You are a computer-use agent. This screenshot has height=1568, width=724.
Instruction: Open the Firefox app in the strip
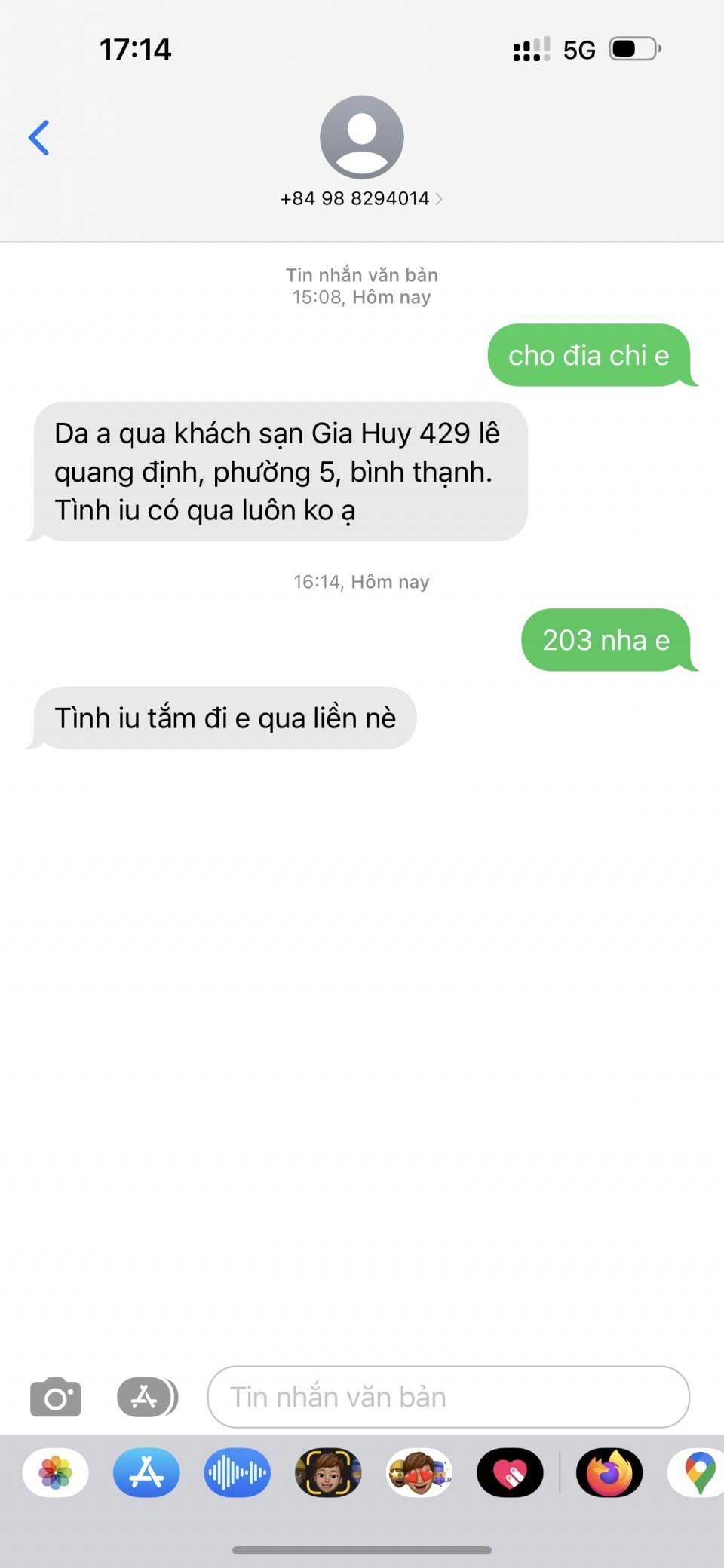point(609,1472)
